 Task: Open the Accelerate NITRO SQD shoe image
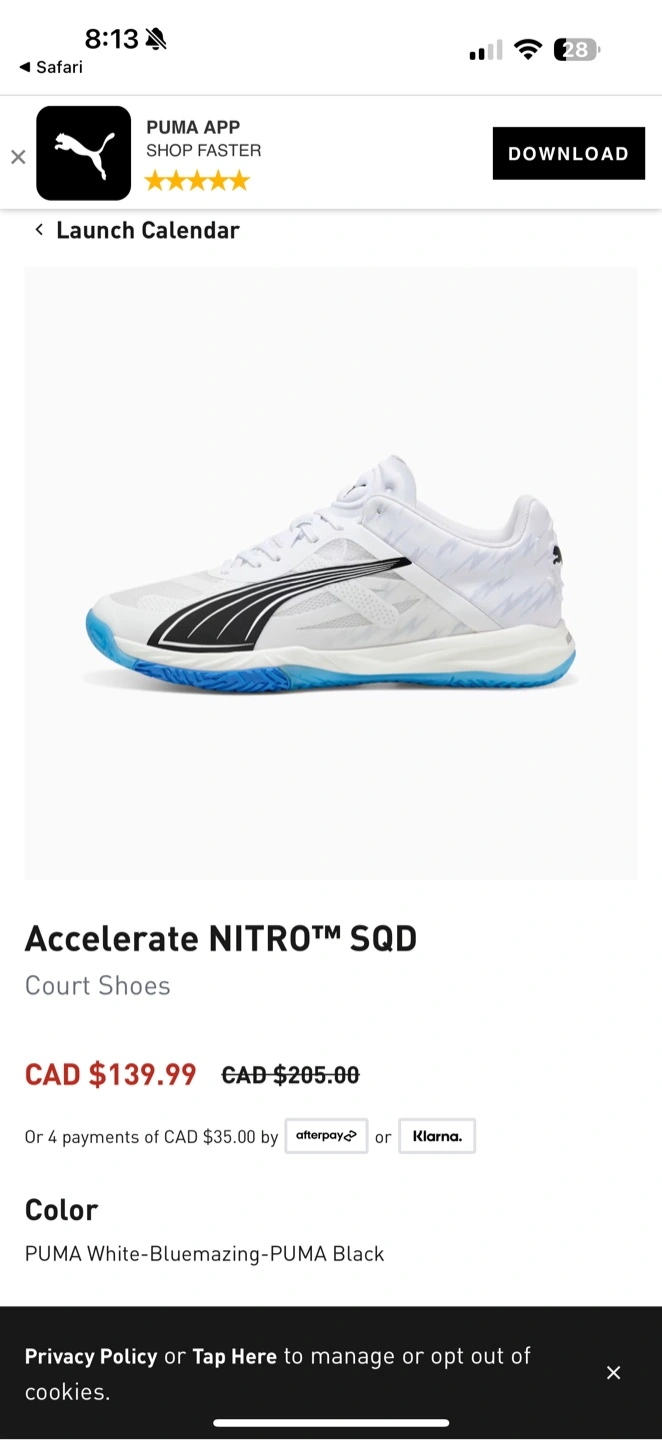point(331,573)
